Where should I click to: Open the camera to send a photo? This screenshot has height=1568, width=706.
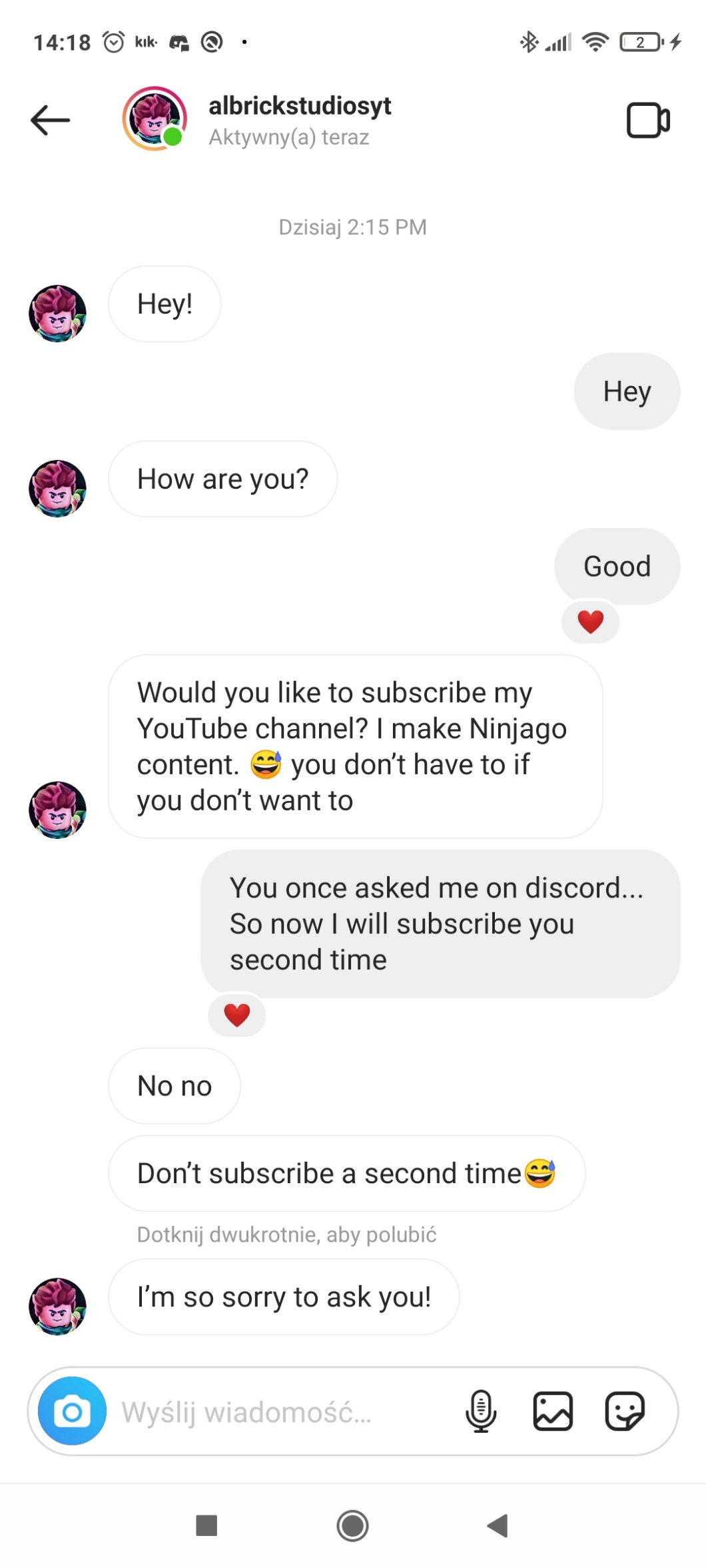click(x=72, y=1411)
